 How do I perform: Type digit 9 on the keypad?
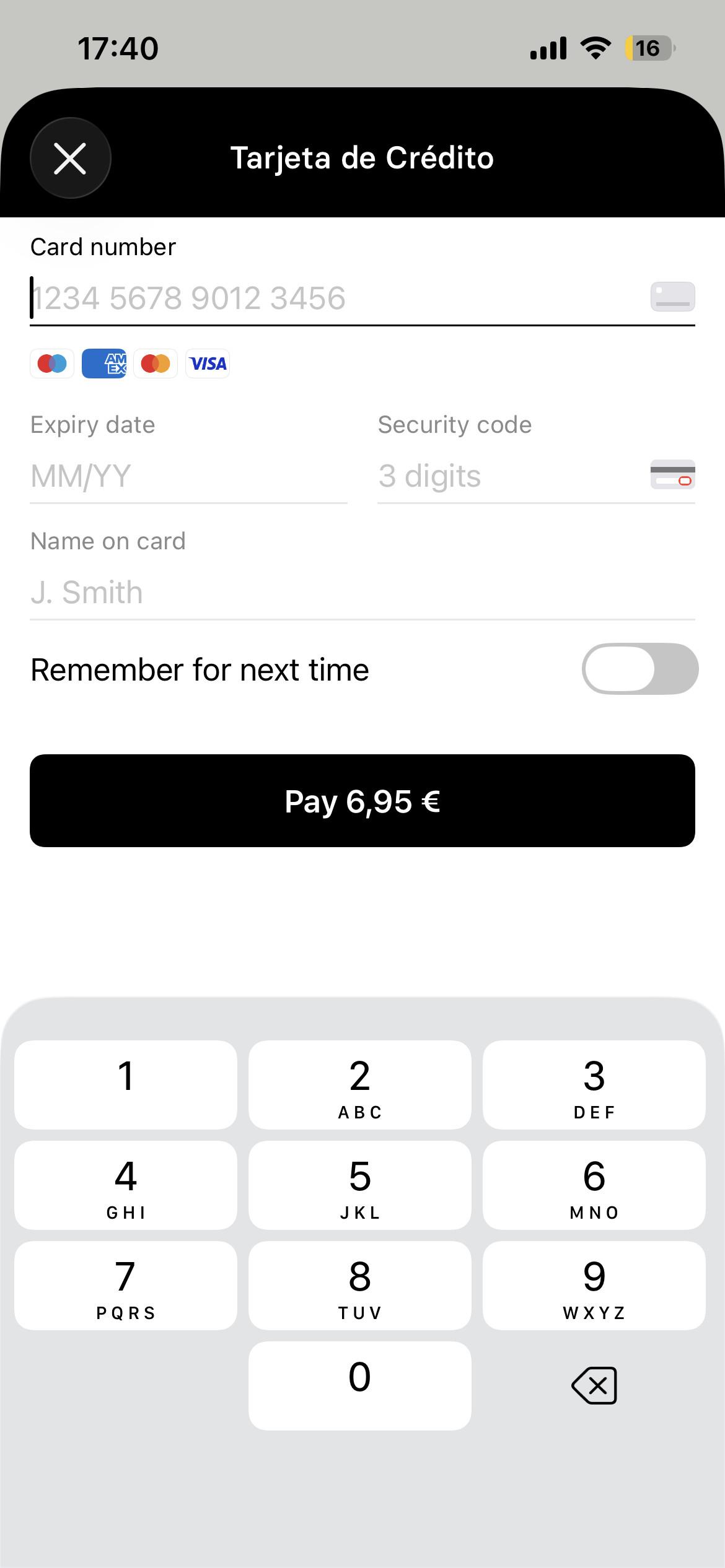pyautogui.click(x=594, y=1285)
